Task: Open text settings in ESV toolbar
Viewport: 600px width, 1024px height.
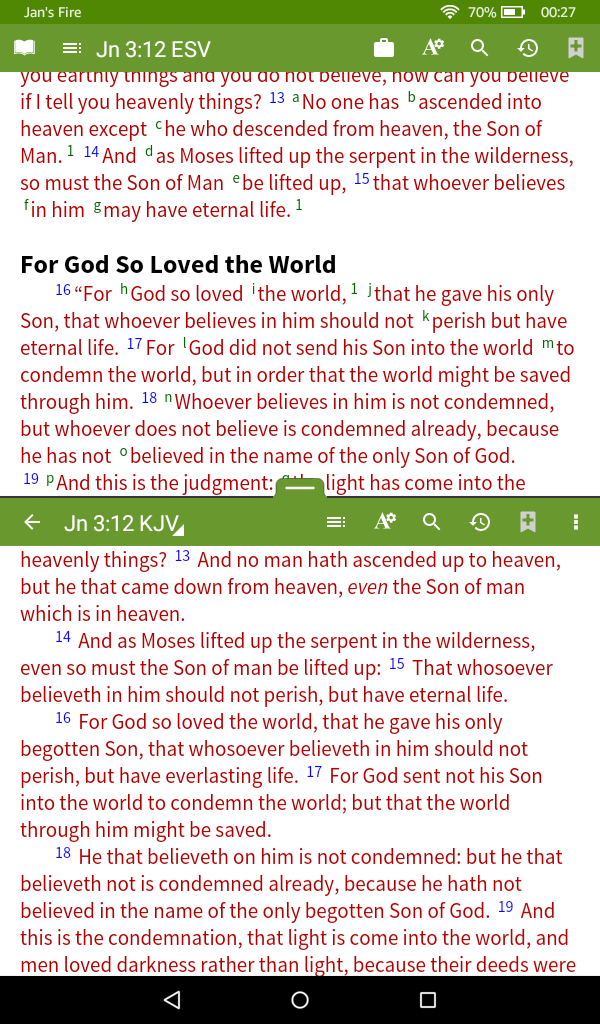Action: (x=433, y=48)
